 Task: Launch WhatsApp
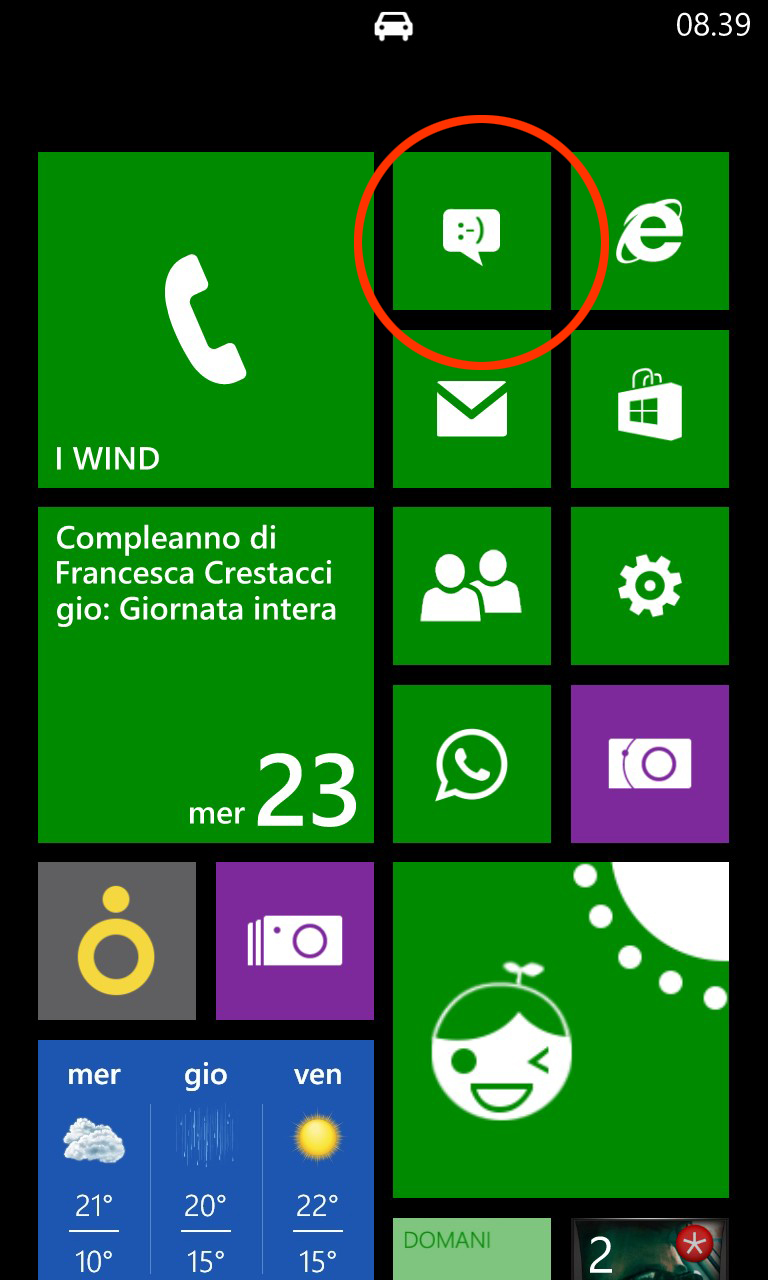point(471,764)
